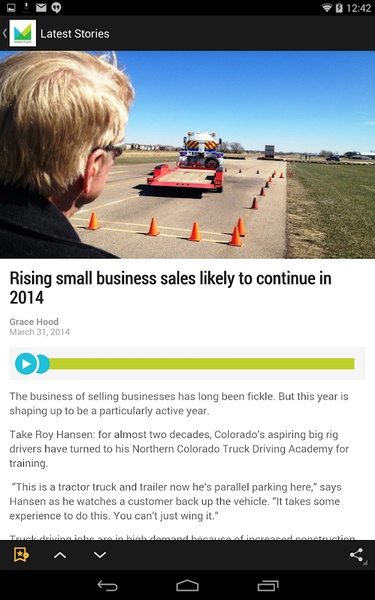Go to next story with down arrow
375x600 pixels.
100,555
